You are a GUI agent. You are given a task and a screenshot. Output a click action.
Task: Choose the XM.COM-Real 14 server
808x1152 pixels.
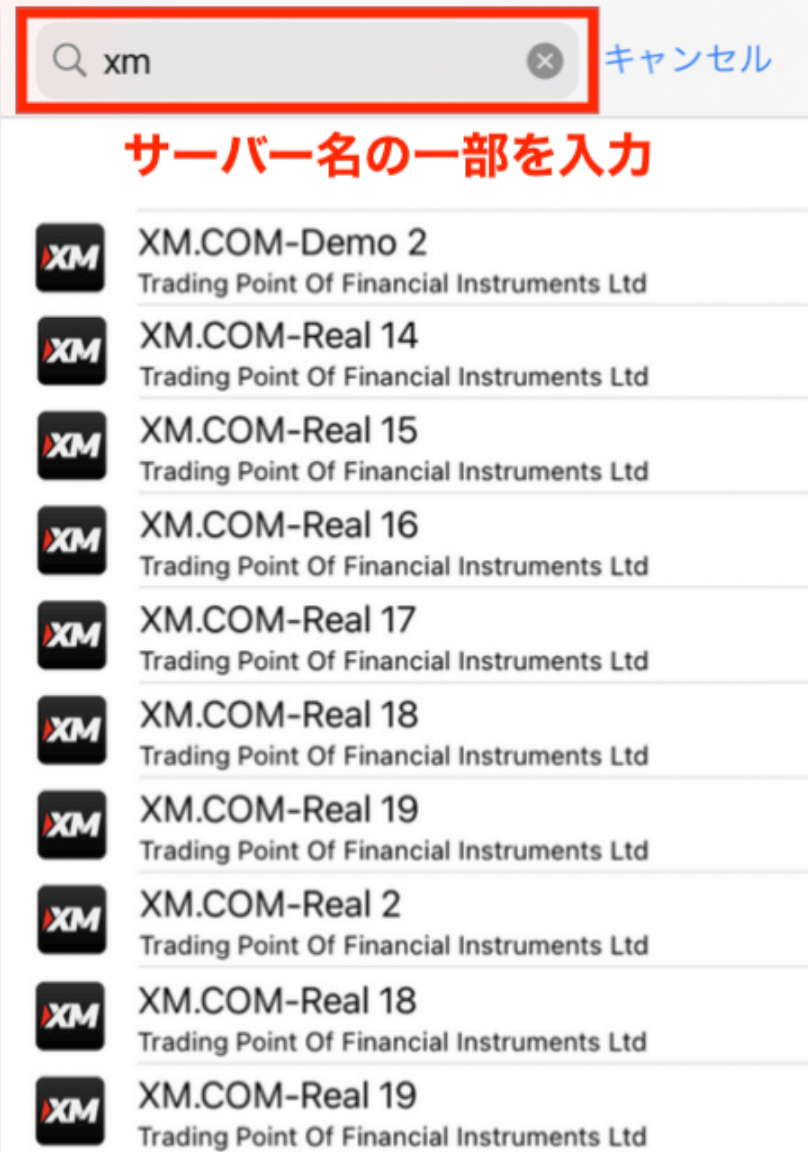point(390,352)
